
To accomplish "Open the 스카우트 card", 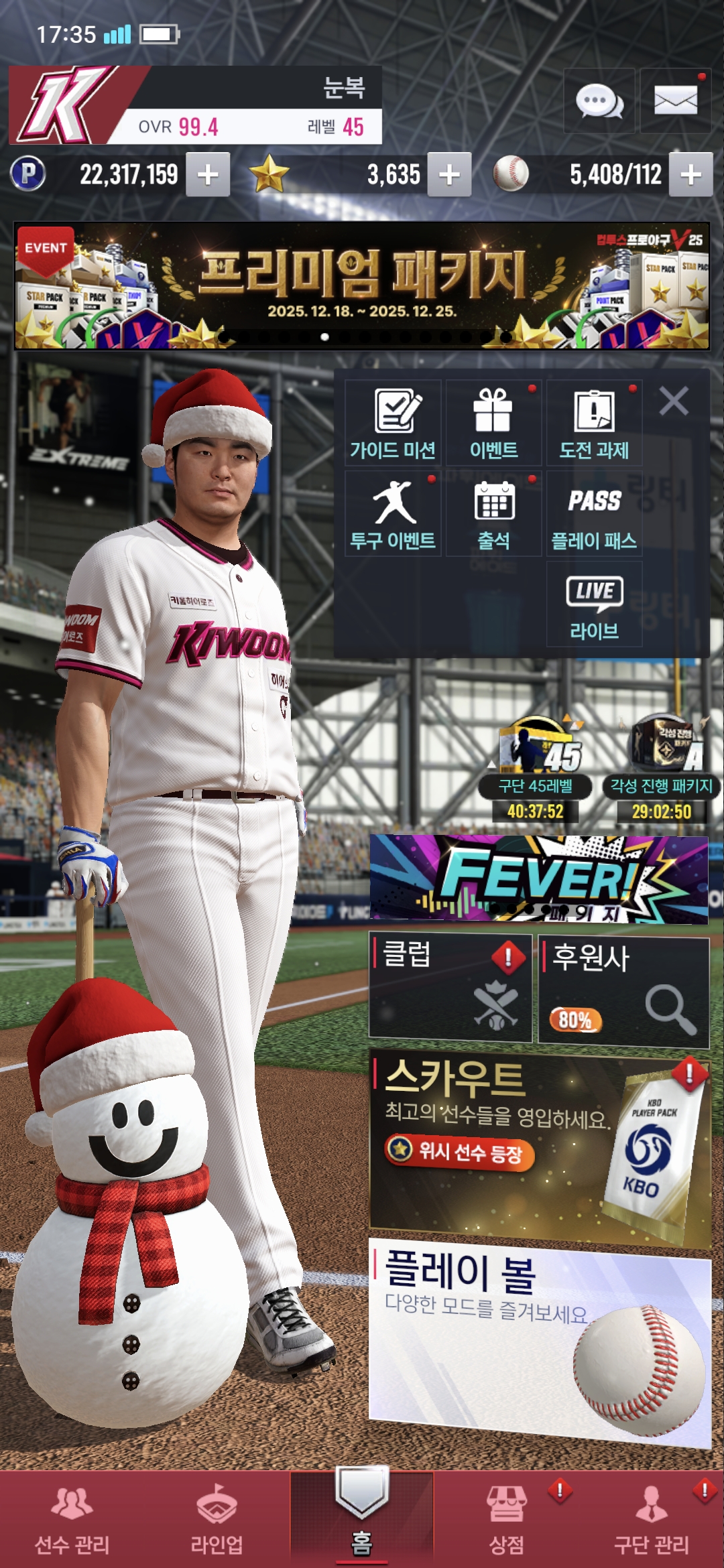I will click(x=540, y=1146).
